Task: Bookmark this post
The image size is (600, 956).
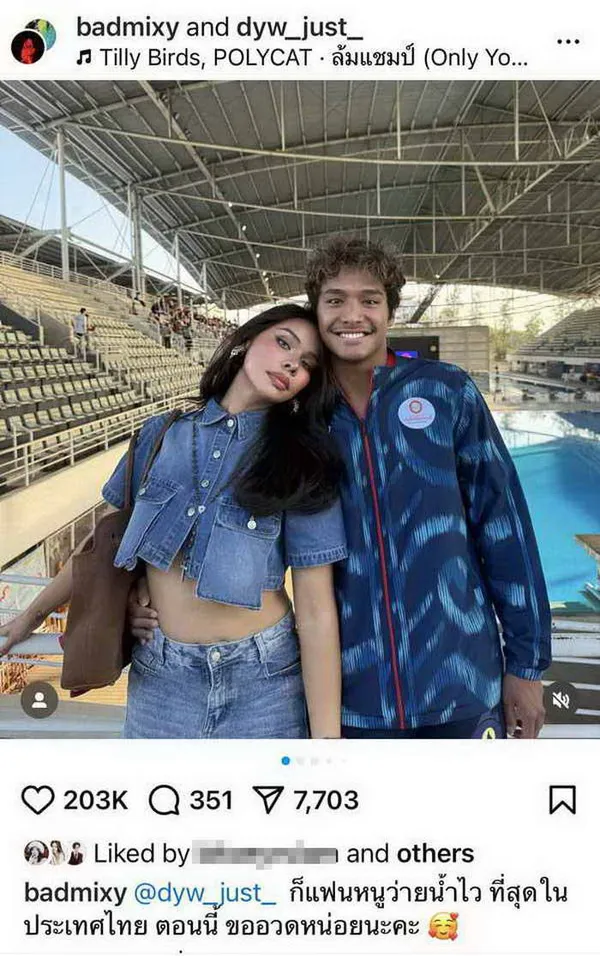Action: (562, 800)
